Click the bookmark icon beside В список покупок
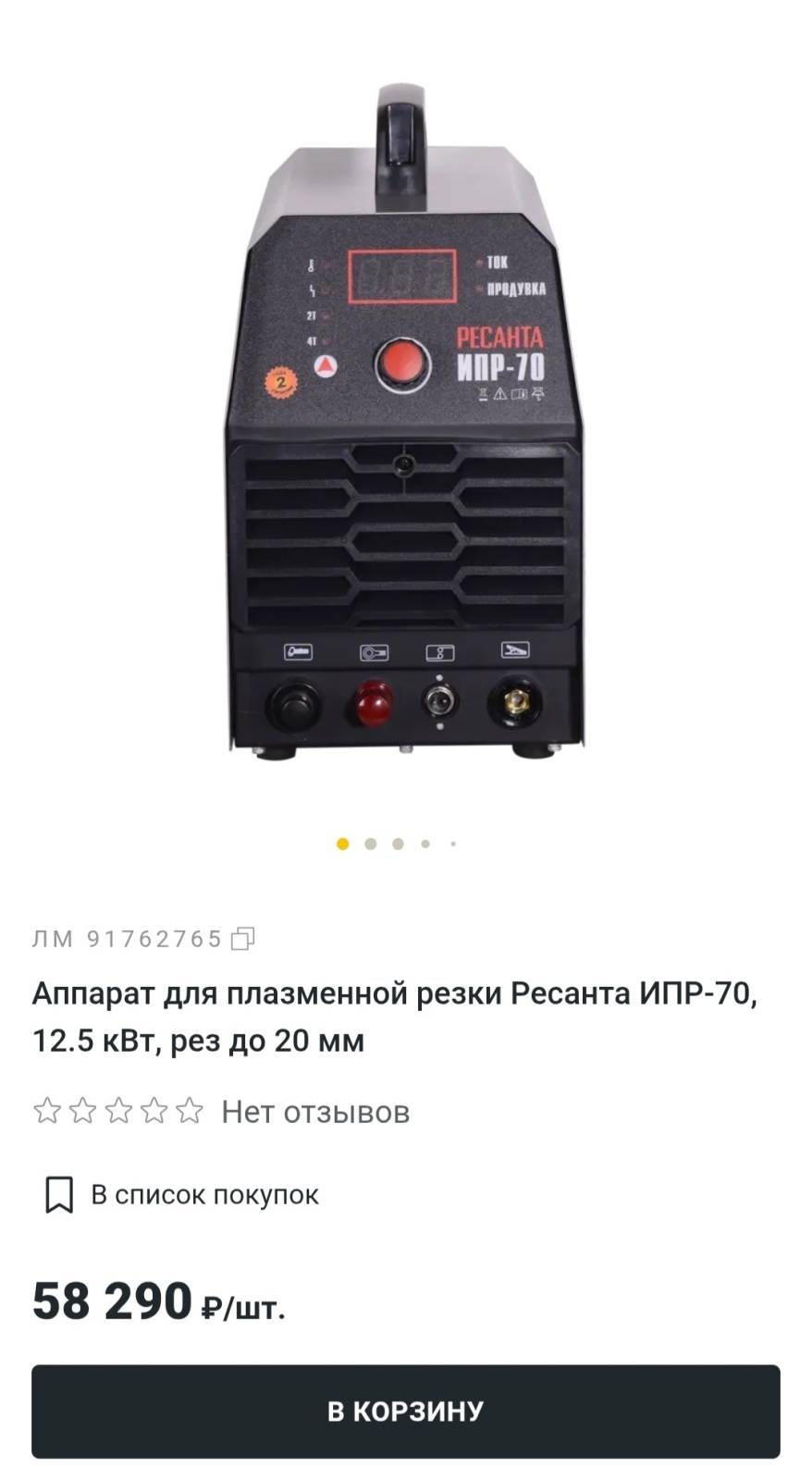Viewport: 812px width, 1480px height. click(58, 1194)
